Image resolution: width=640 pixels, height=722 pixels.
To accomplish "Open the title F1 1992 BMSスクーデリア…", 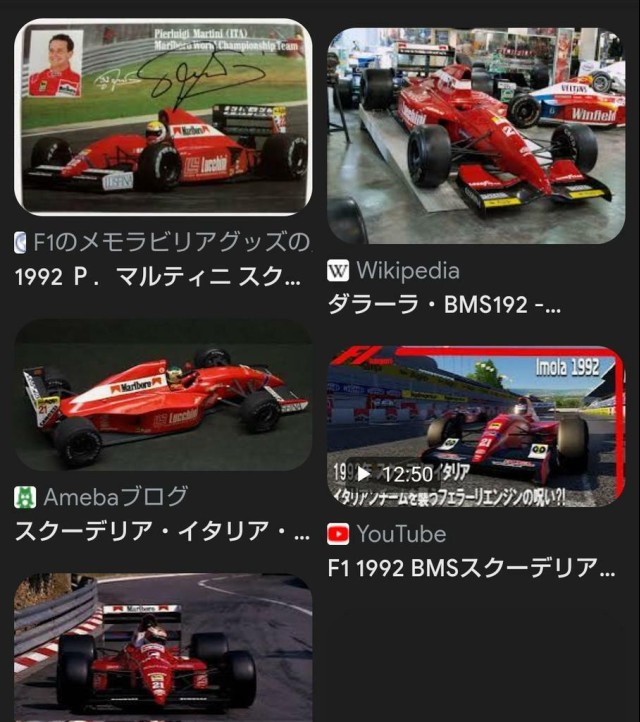I will pos(471,568).
